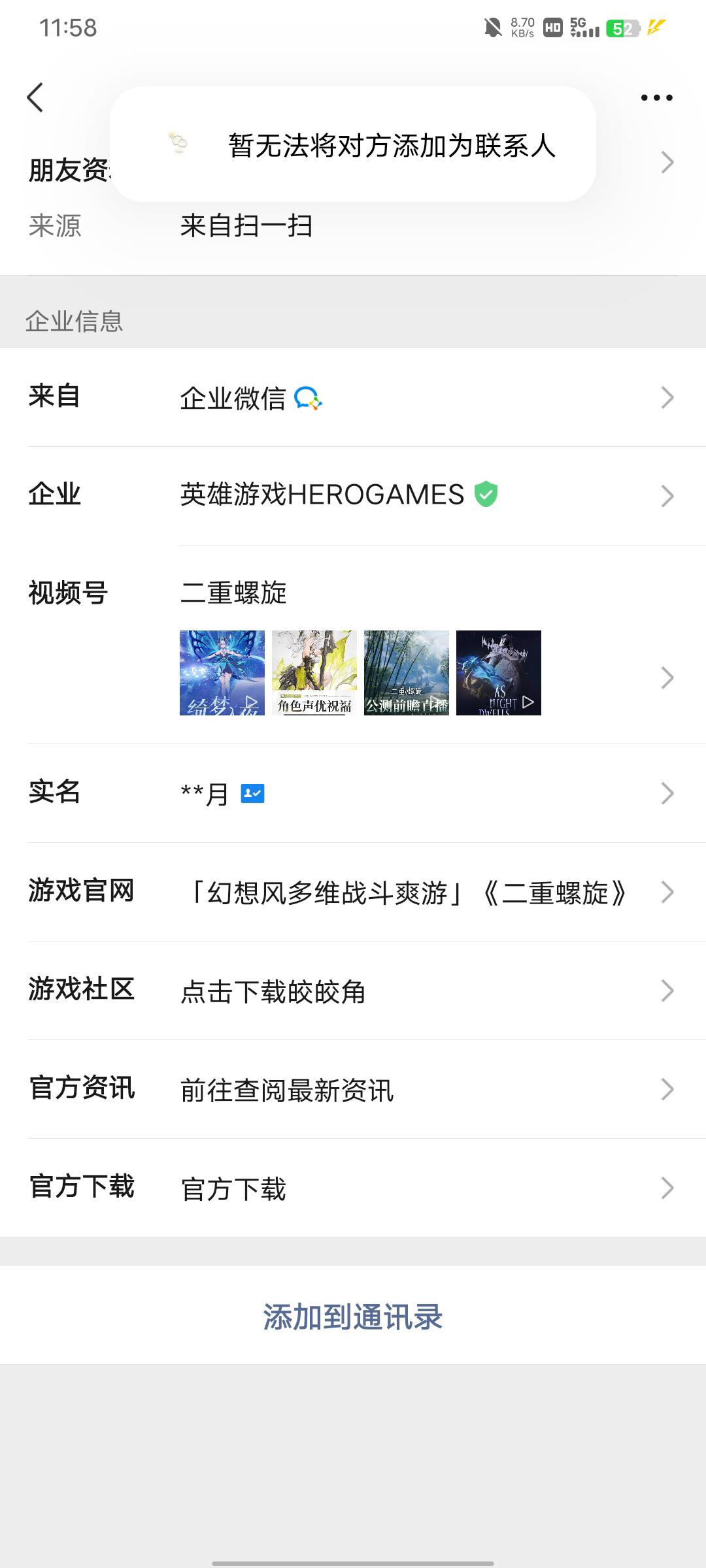The width and height of the screenshot is (706, 1568).
Task: View enterprise 英雄游戏HEROGAMES details
Action: (x=353, y=495)
